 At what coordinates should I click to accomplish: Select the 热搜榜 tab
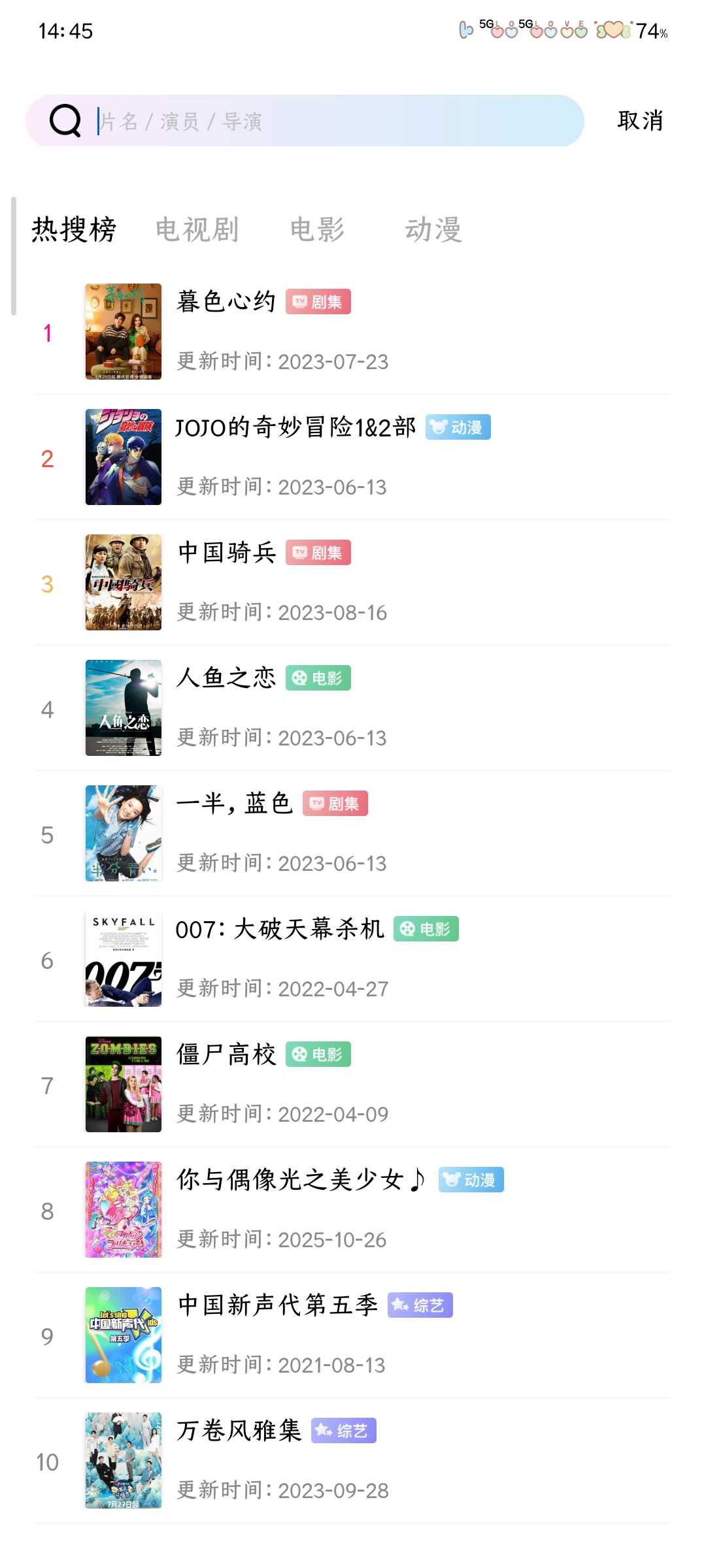(74, 230)
